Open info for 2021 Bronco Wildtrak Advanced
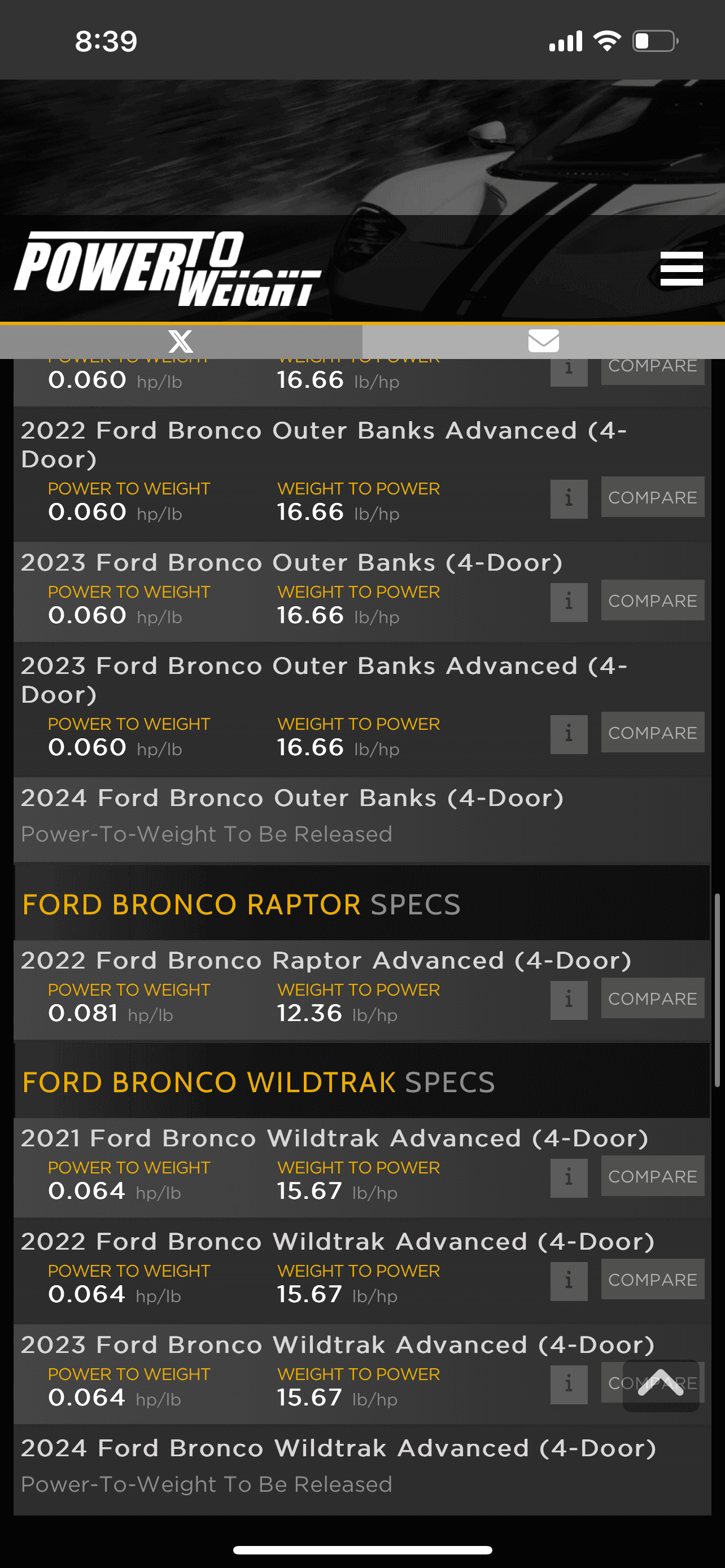The image size is (725, 1568). click(569, 1176)
